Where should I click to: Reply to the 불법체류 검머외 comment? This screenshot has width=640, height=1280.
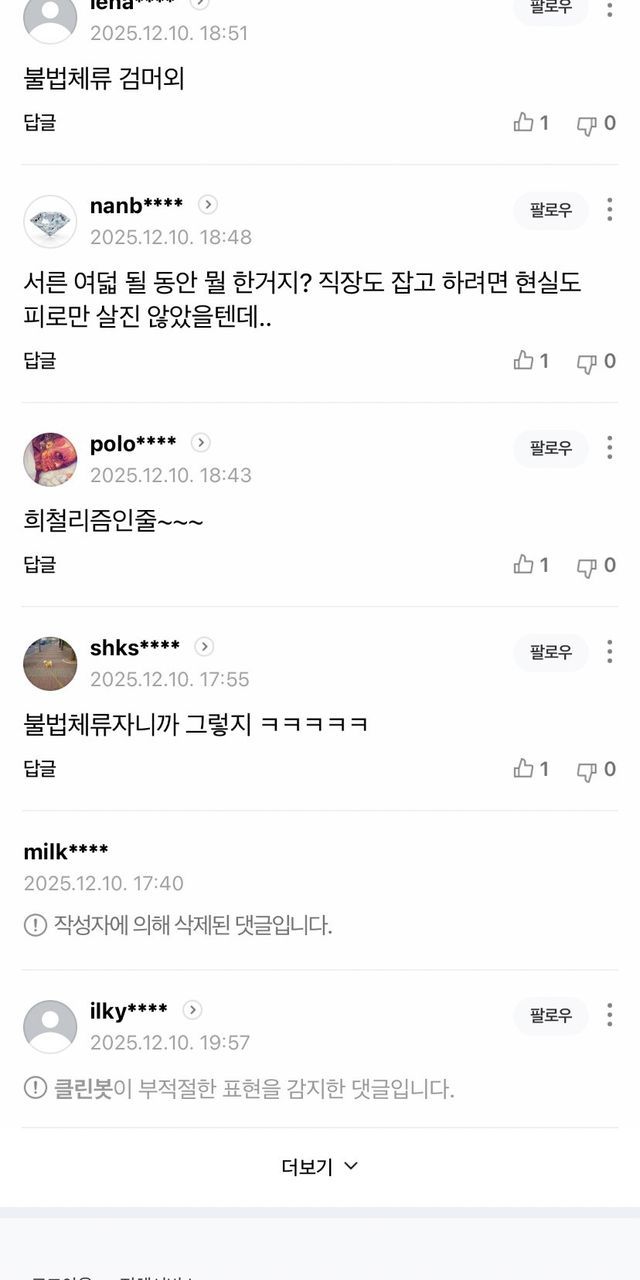coord(40,122)
